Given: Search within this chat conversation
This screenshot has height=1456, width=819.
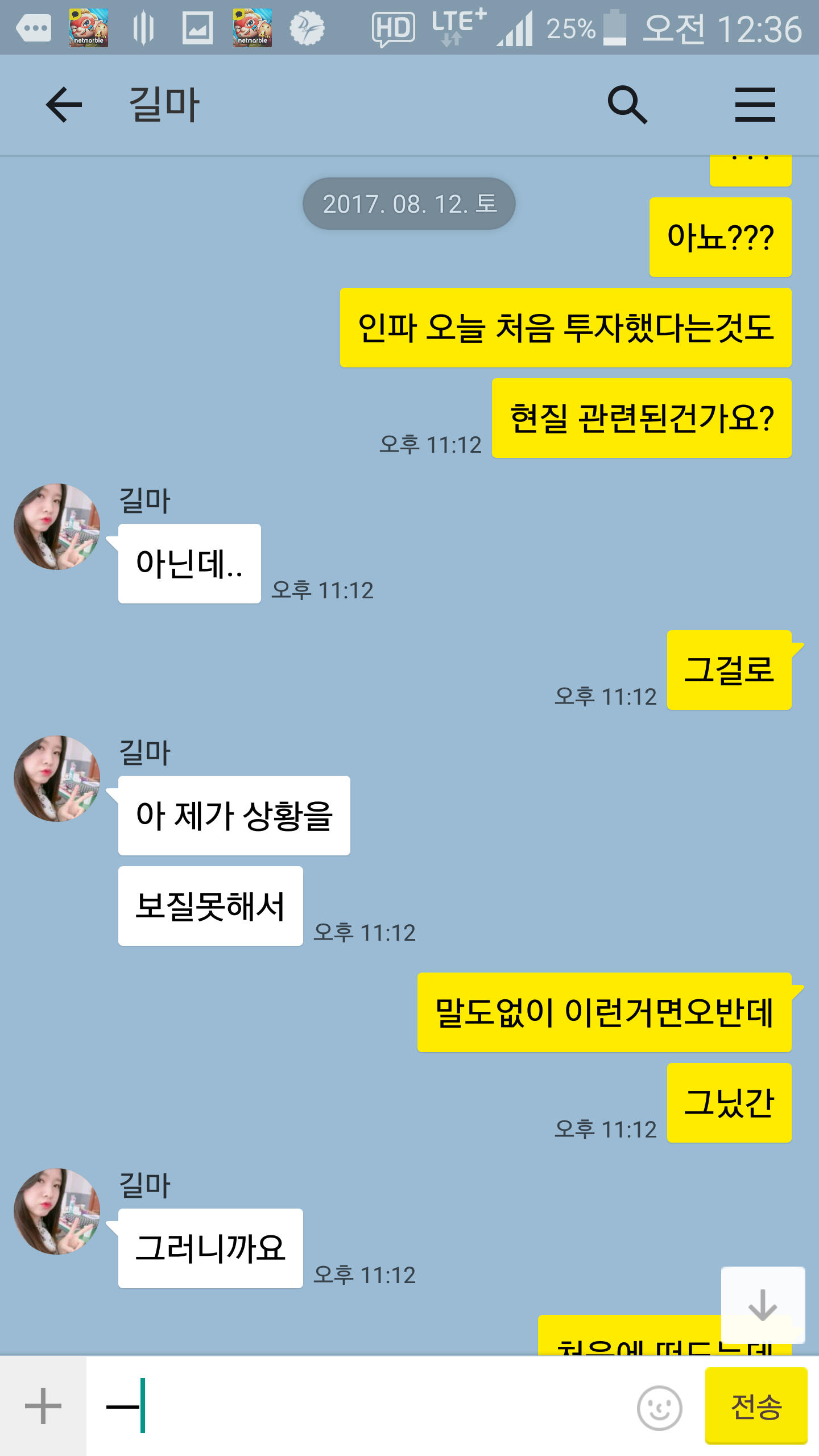Looking at the screenshot, I should point(627,105).
